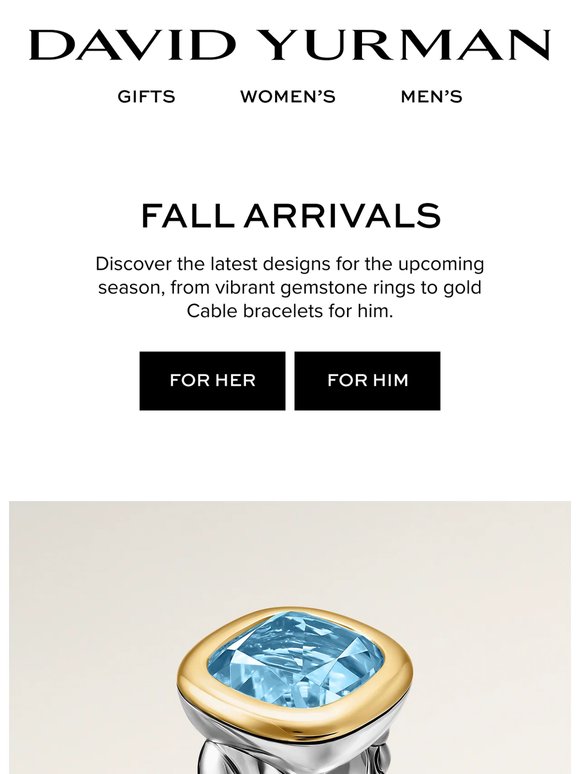
Task: Shop new arrivals For Her
Action: pyautogui.click(x=212, y=381)
